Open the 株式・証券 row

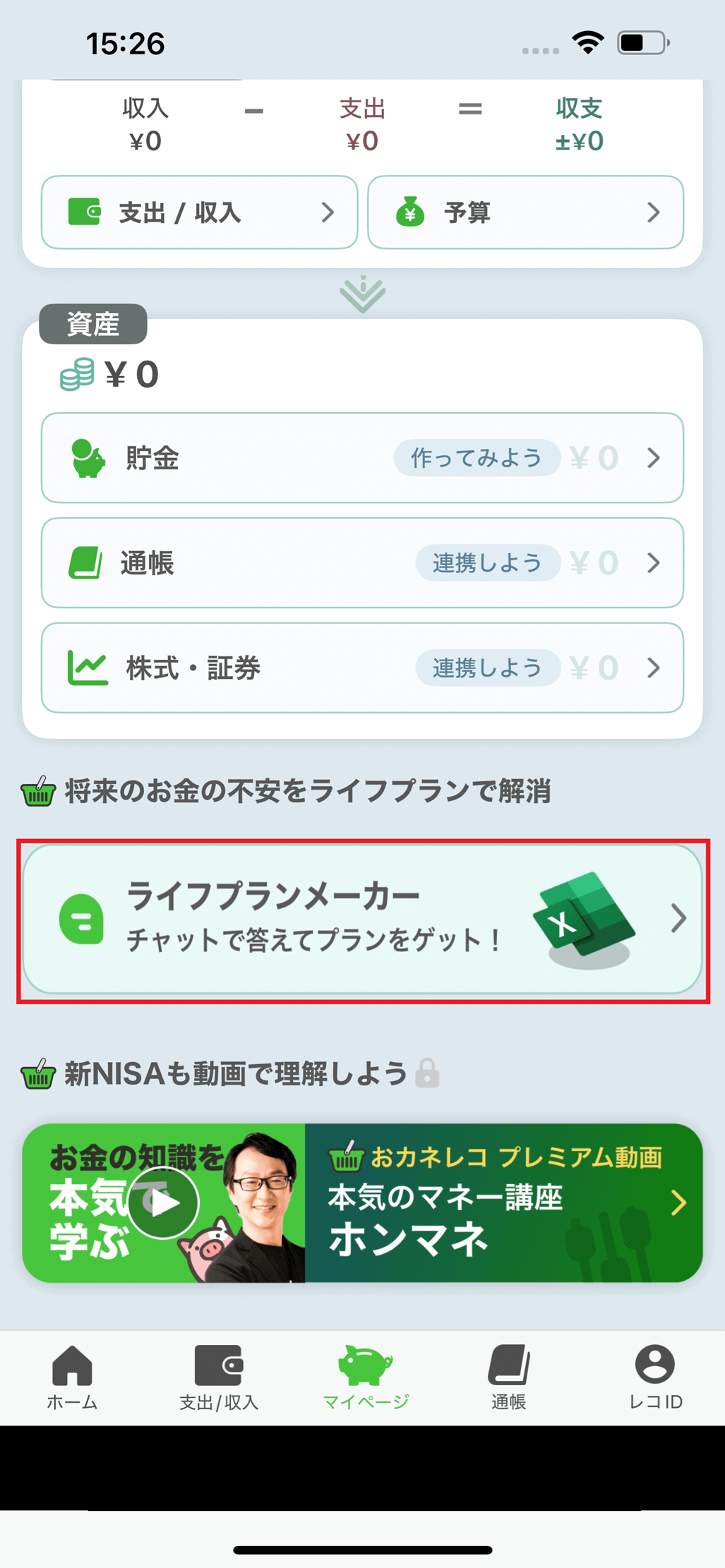tap(362, 668)
